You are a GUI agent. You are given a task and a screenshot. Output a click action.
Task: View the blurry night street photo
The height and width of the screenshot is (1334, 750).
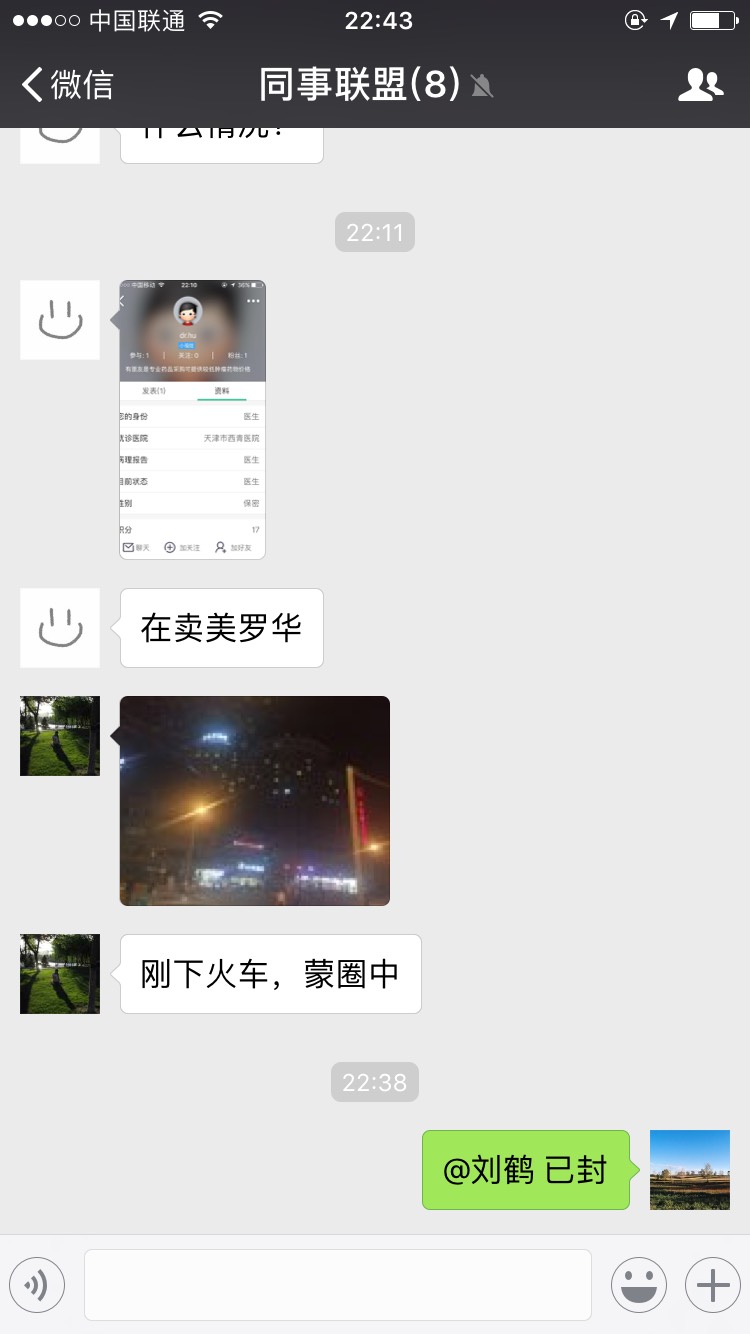(255, 800)
